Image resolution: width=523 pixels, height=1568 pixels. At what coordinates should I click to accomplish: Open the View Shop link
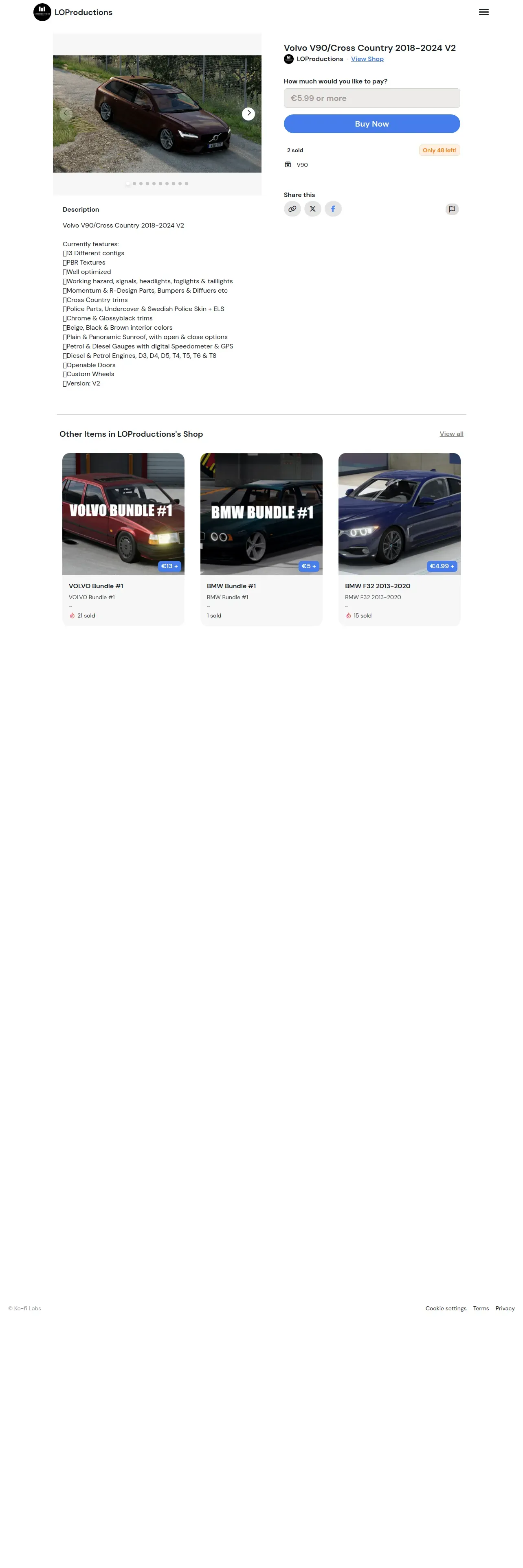coord(367,59)
